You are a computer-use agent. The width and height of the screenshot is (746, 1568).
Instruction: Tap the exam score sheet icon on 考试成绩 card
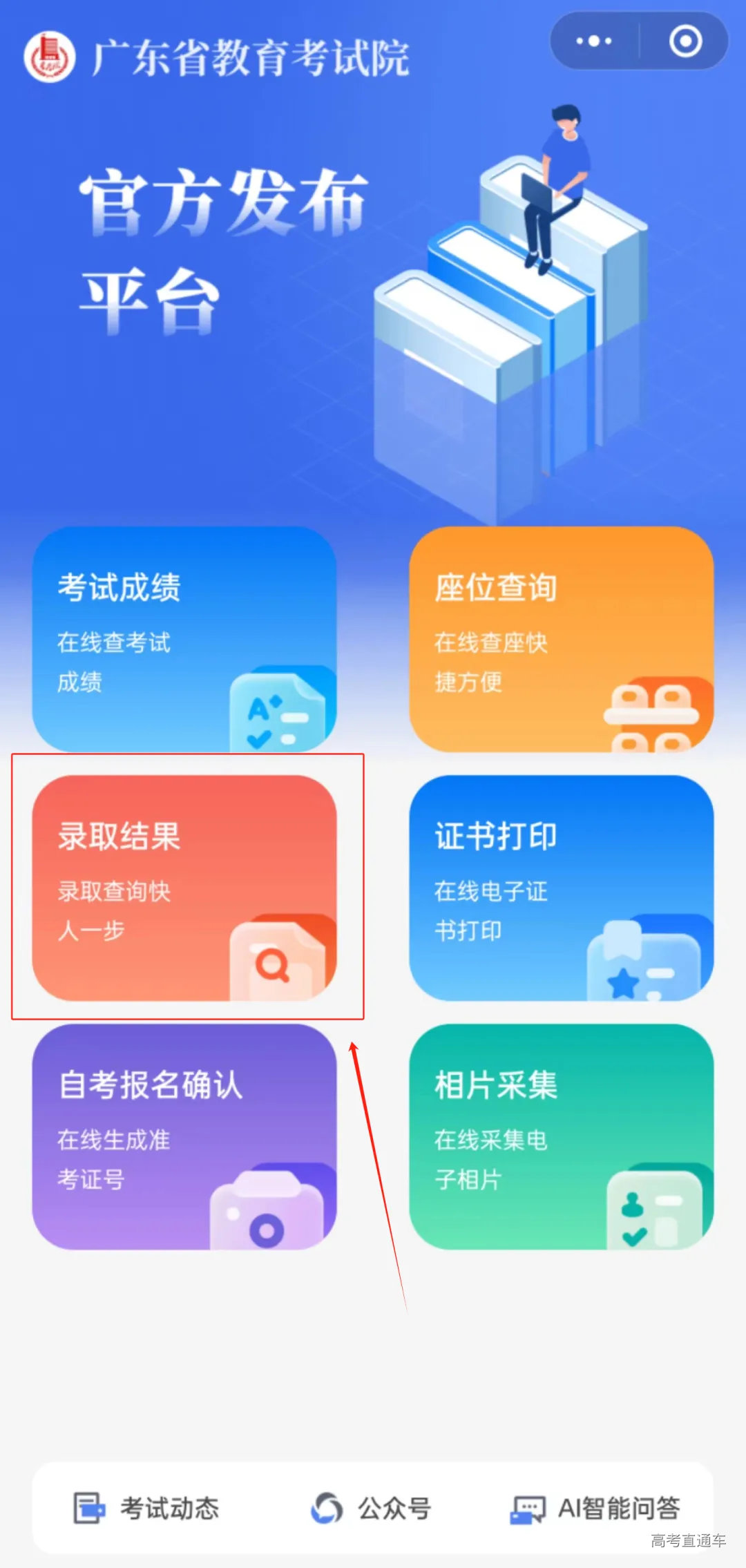276,711
